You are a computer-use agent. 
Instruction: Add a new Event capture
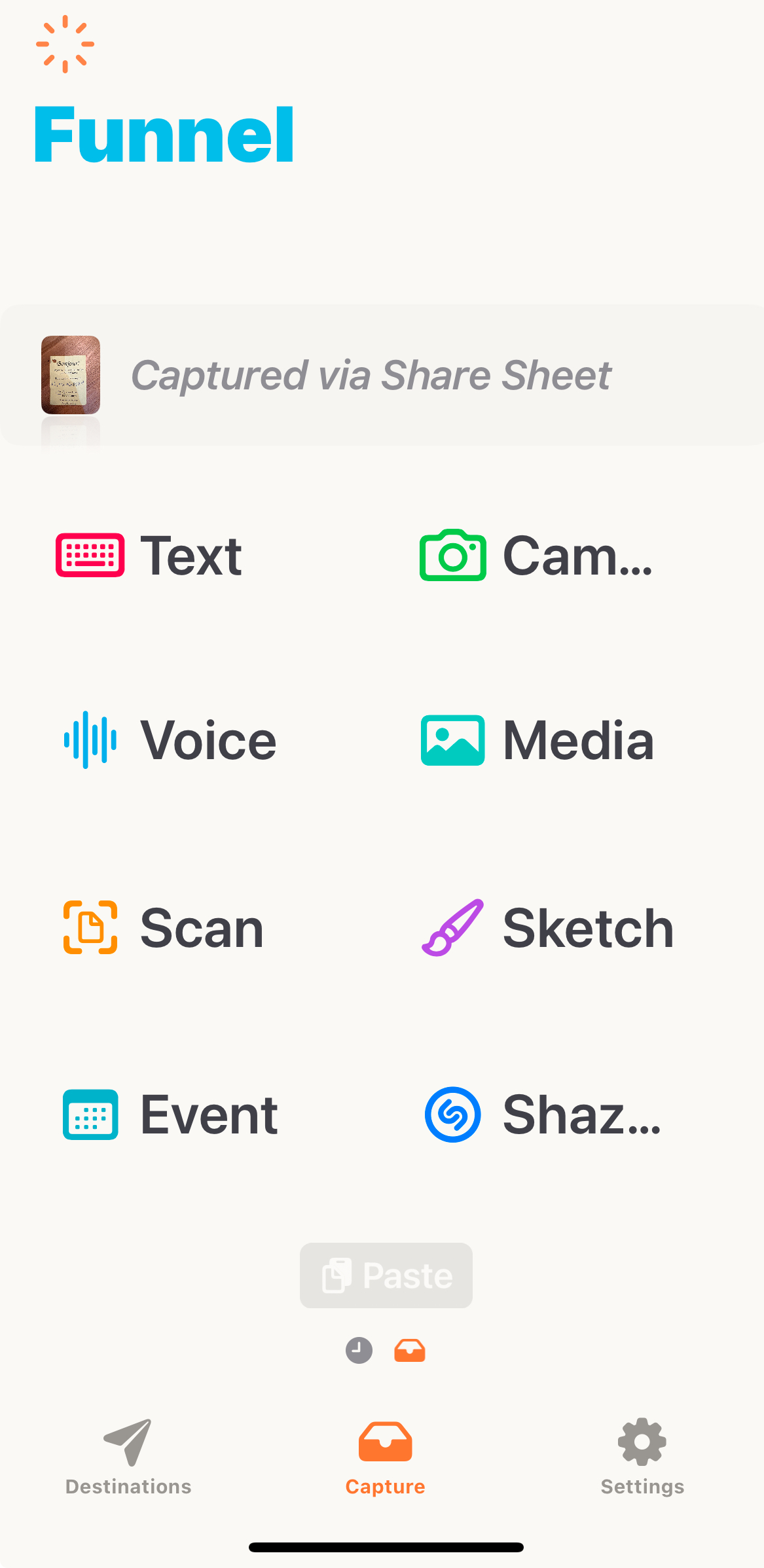click(170, 1114)
